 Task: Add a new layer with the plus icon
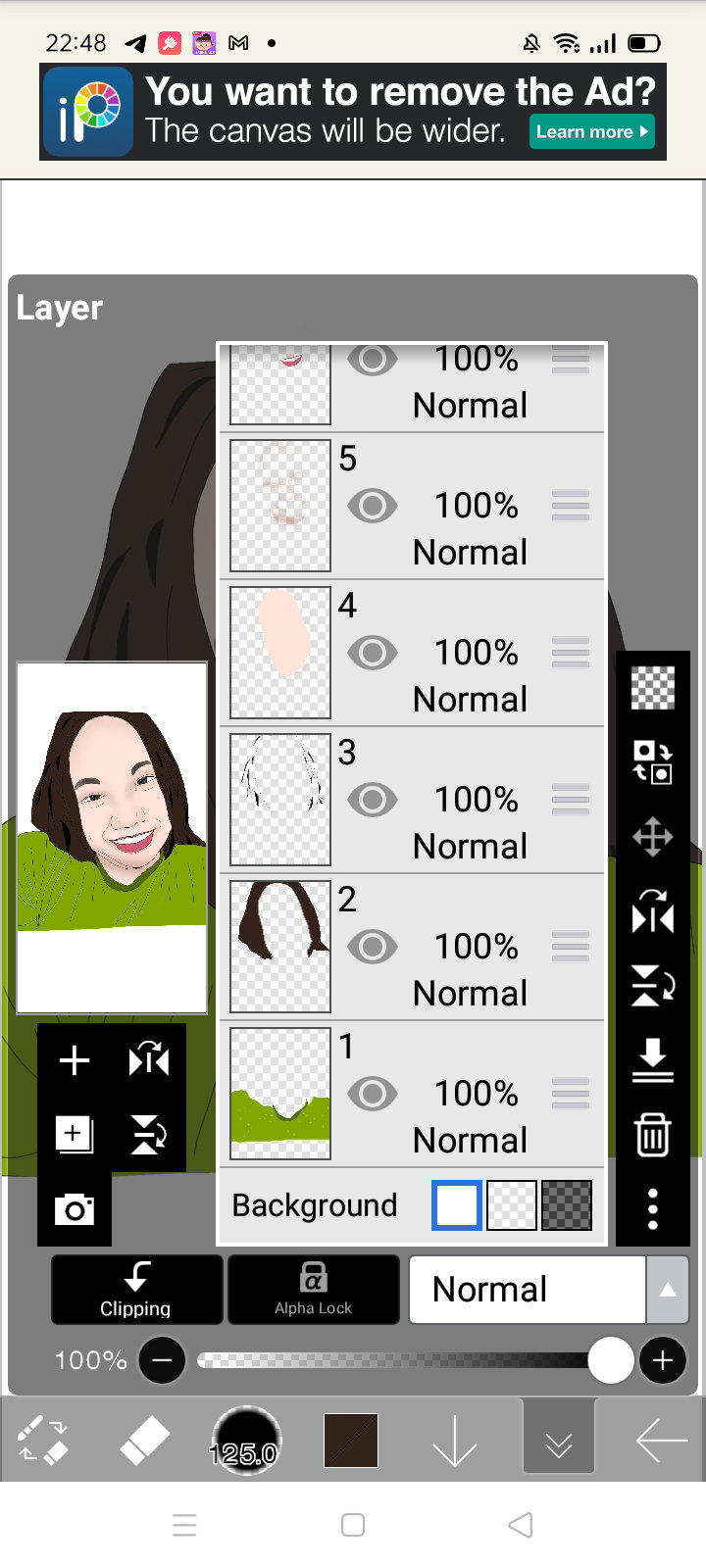point(75,1060)
